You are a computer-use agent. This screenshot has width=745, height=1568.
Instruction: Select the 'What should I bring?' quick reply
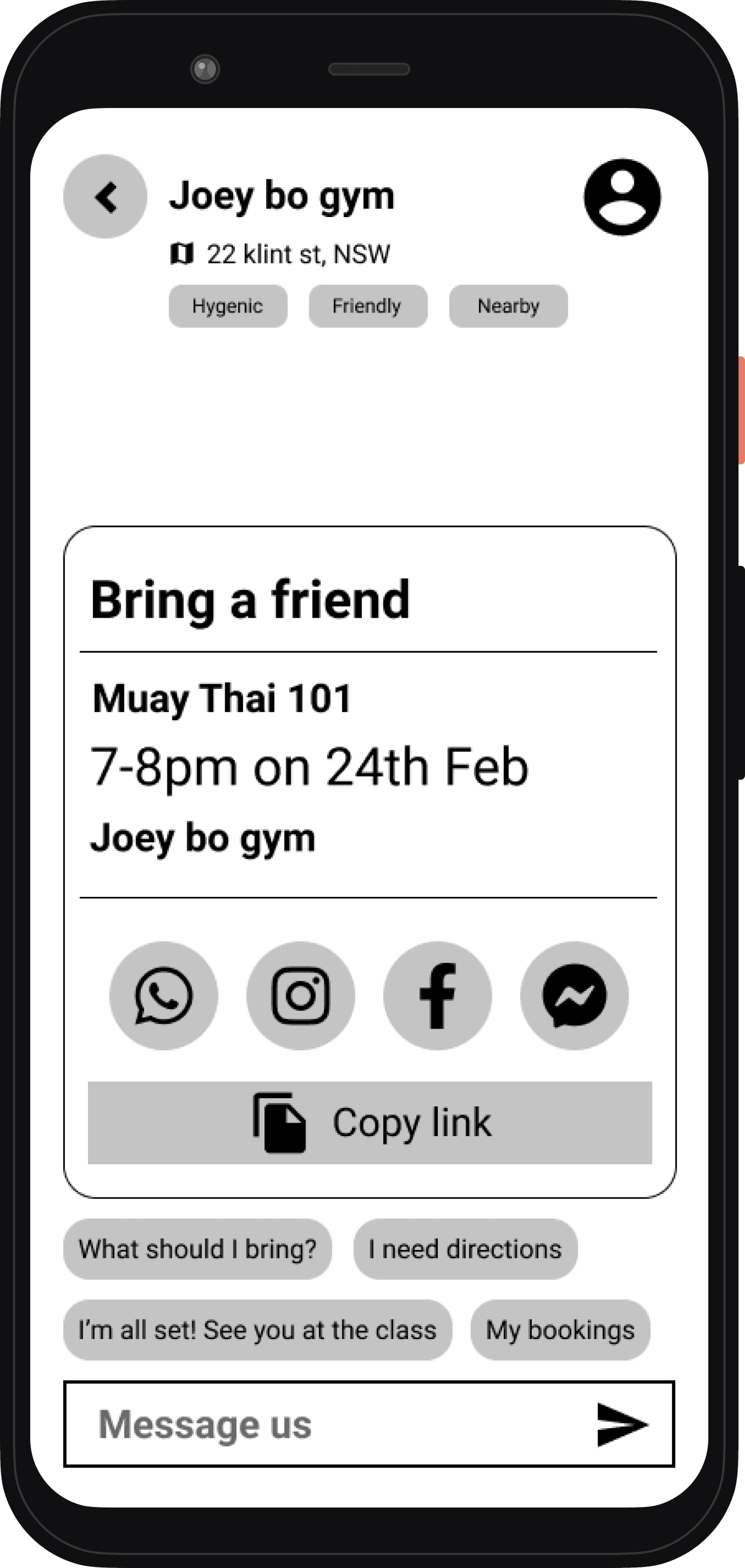(x=197, y=1249)
